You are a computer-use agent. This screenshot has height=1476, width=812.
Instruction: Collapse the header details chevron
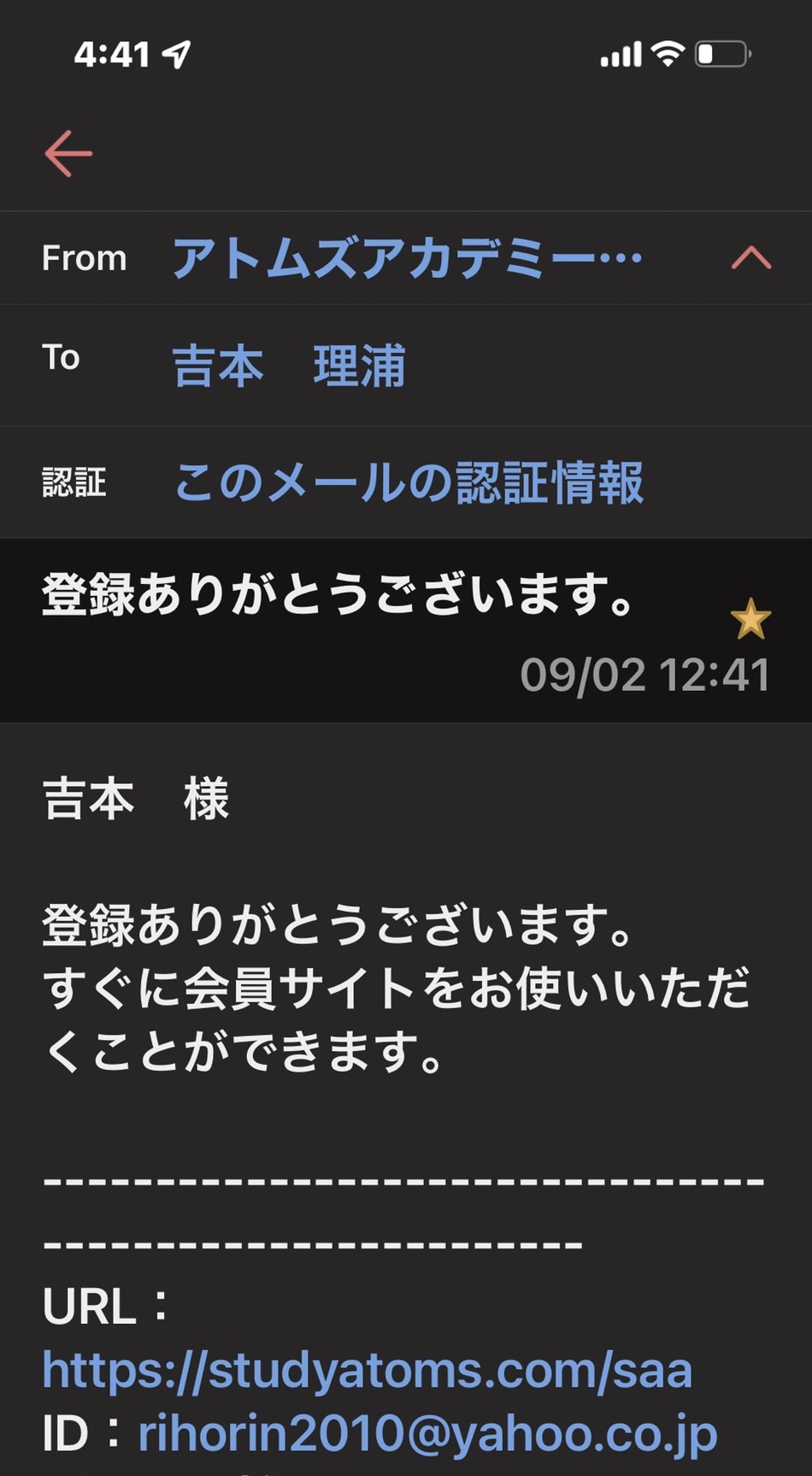[x=750, y=257]
